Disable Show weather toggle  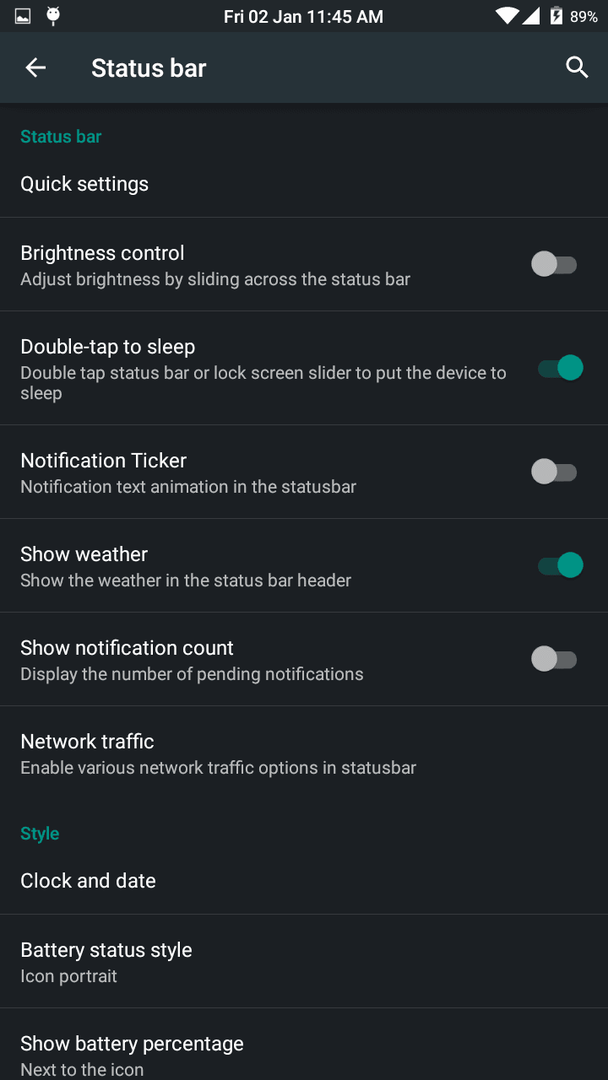(560, 565)
